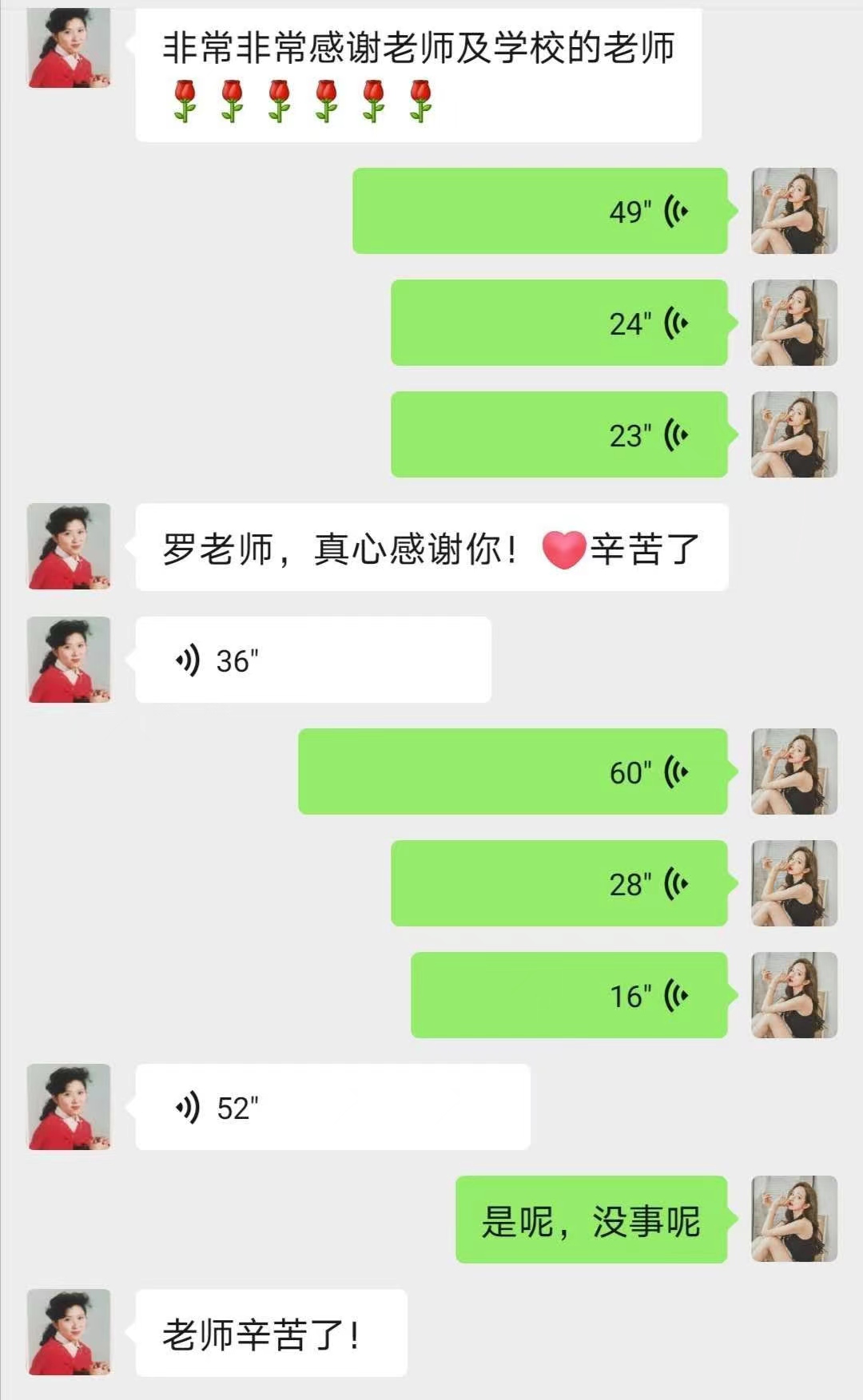Play the received 52-second voice message
Image resolution: width=863 pixels, height=1400 pixels.
pyautogui.click(x=332, y=1107)
